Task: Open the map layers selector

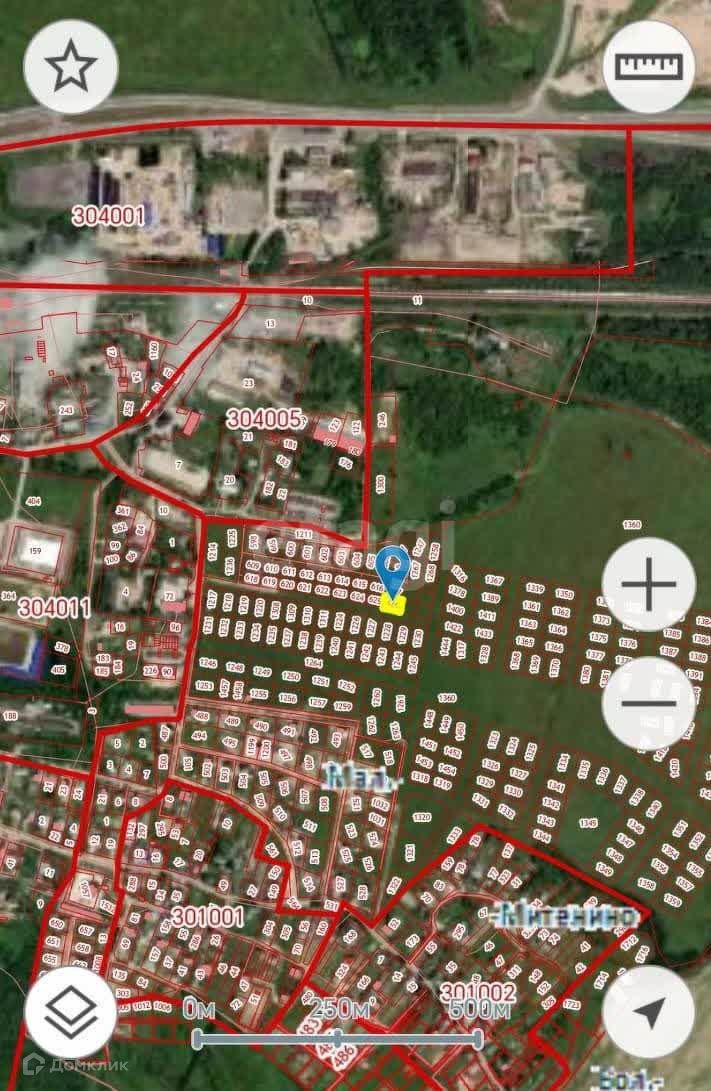Action: [71, 1012]
